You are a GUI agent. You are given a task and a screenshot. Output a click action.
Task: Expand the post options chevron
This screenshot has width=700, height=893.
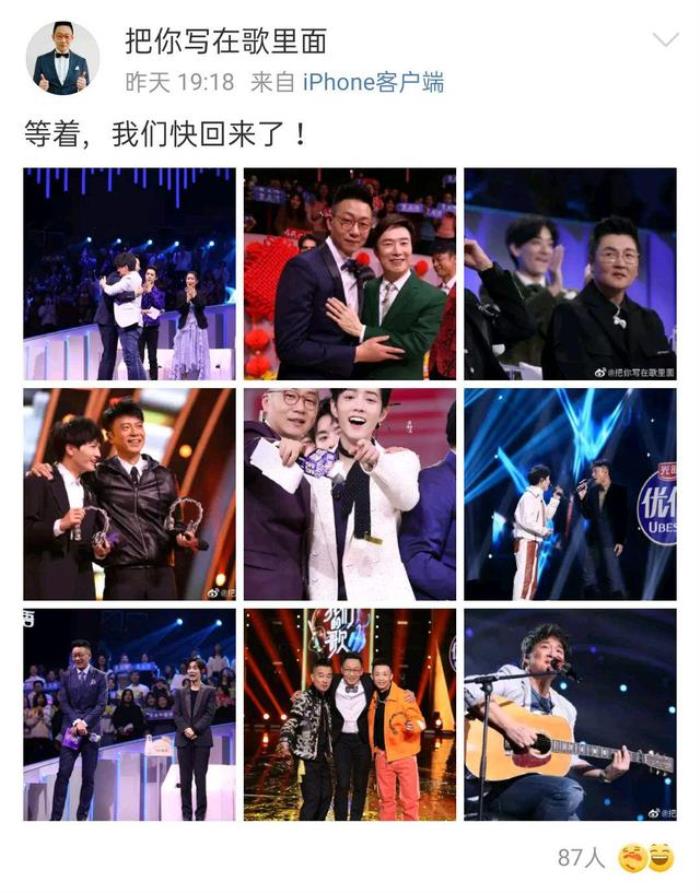coord(665,41)
